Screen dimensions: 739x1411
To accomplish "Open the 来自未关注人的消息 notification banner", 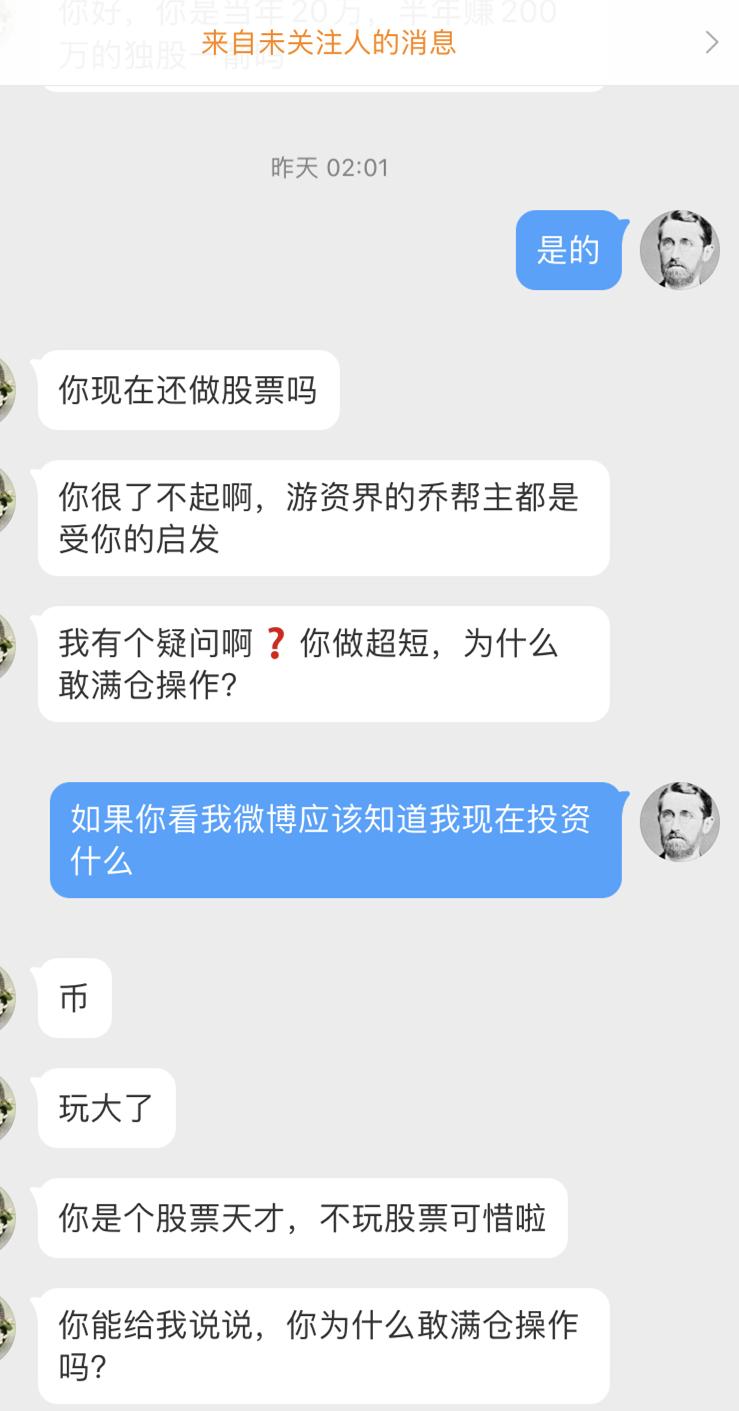I will [330, 43].
